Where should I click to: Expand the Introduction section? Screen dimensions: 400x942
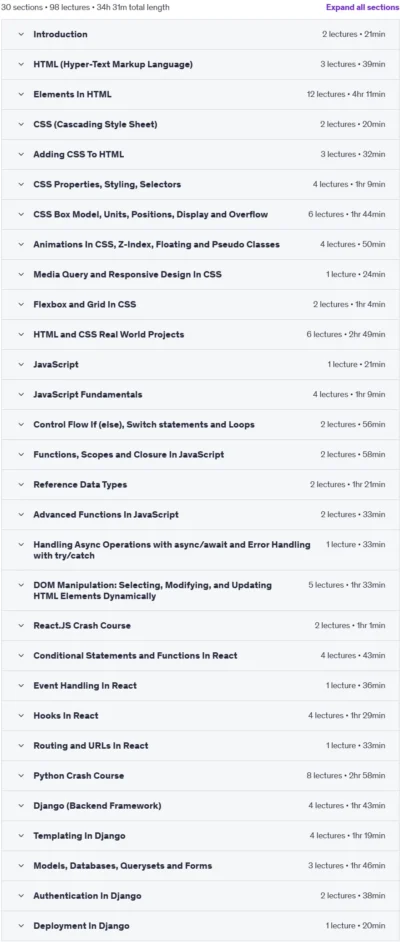200,34
